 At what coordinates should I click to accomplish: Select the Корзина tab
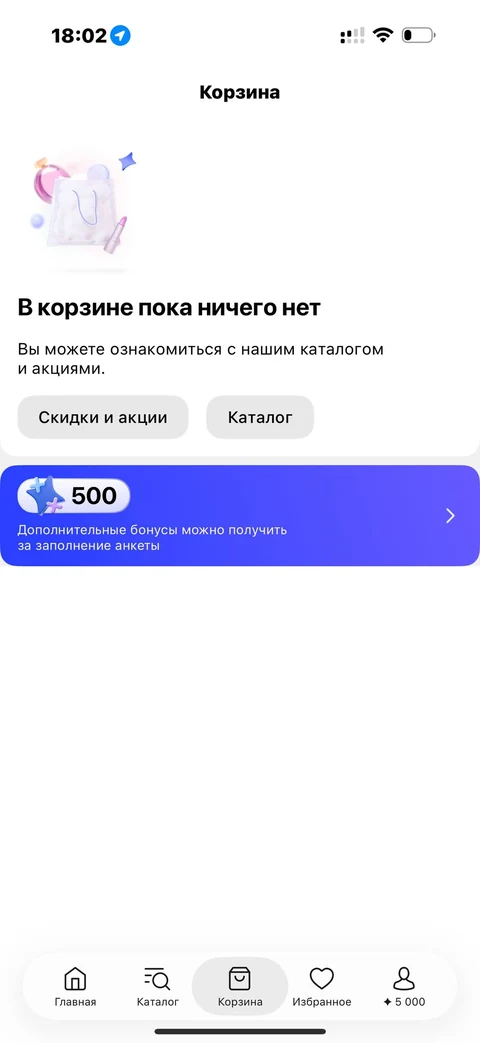(240, 987)
